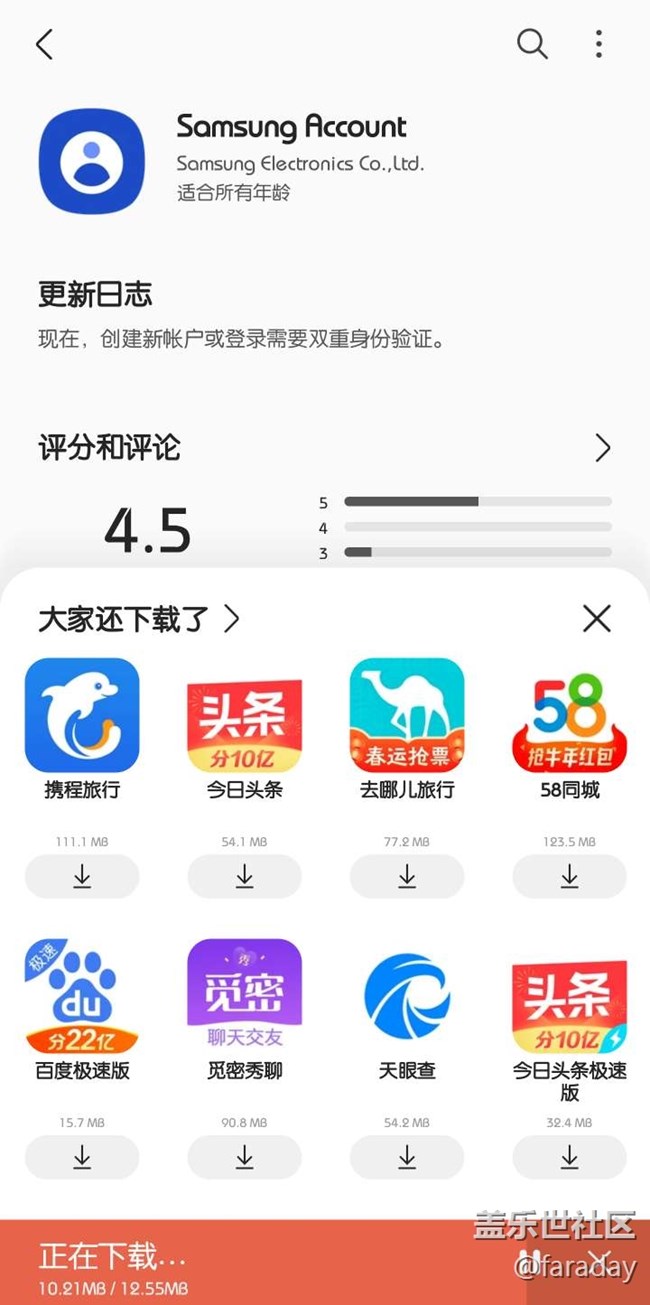Screen dimensions: 650x1305
Task: Expand the 评分和评论 section
Action: point(602,448)
